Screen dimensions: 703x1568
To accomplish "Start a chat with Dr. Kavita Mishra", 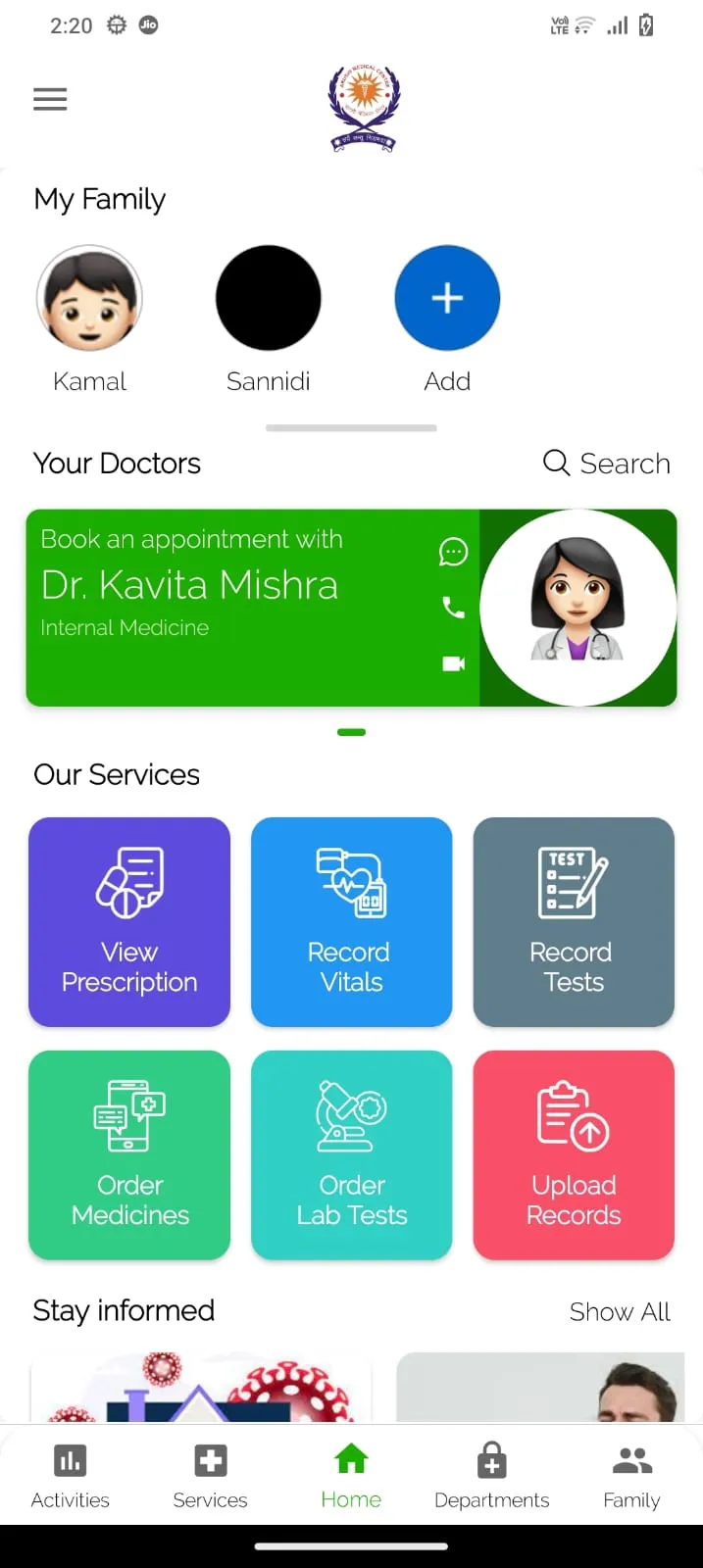I will (453, 553).
